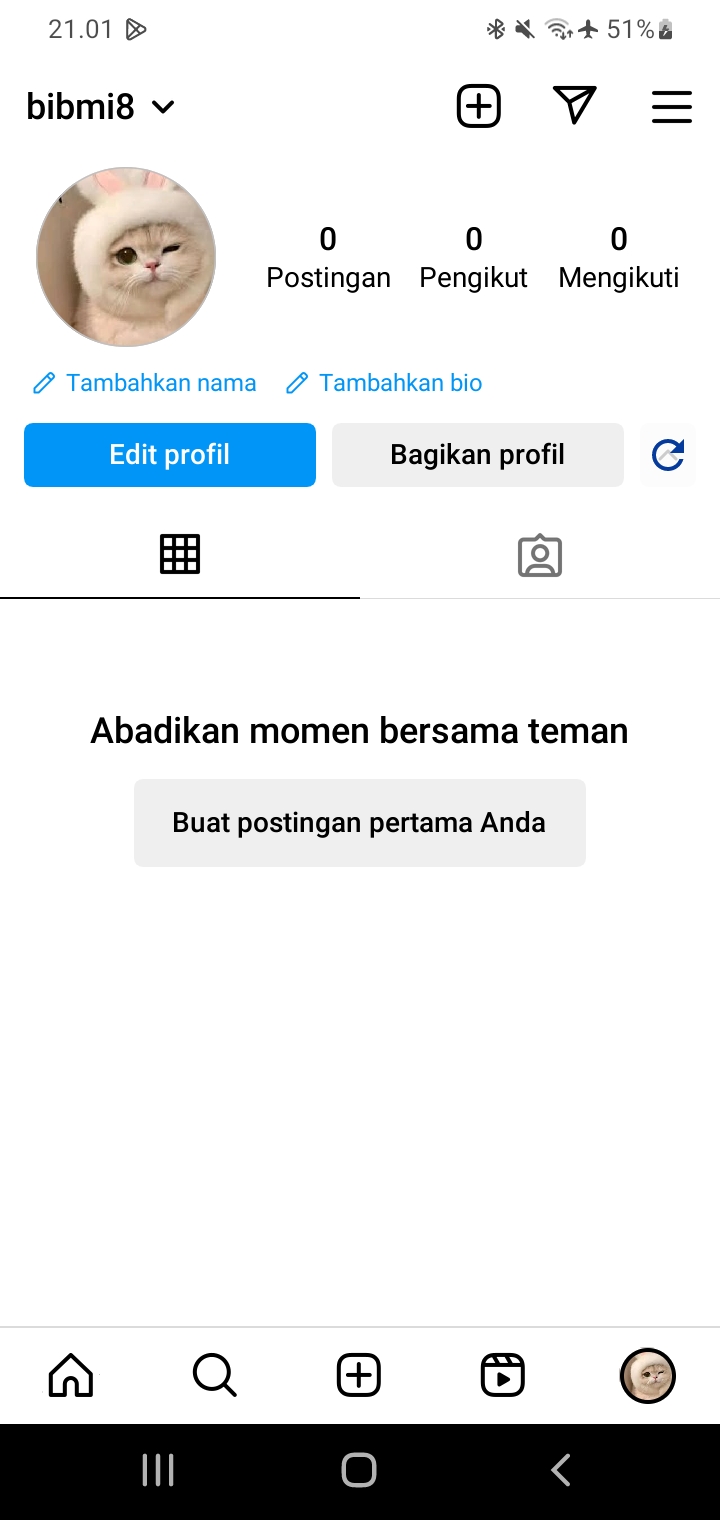Tap the blue refresh arrow icon button
The width and height of the screenshot is (720, 1520).
coord(668,455)
